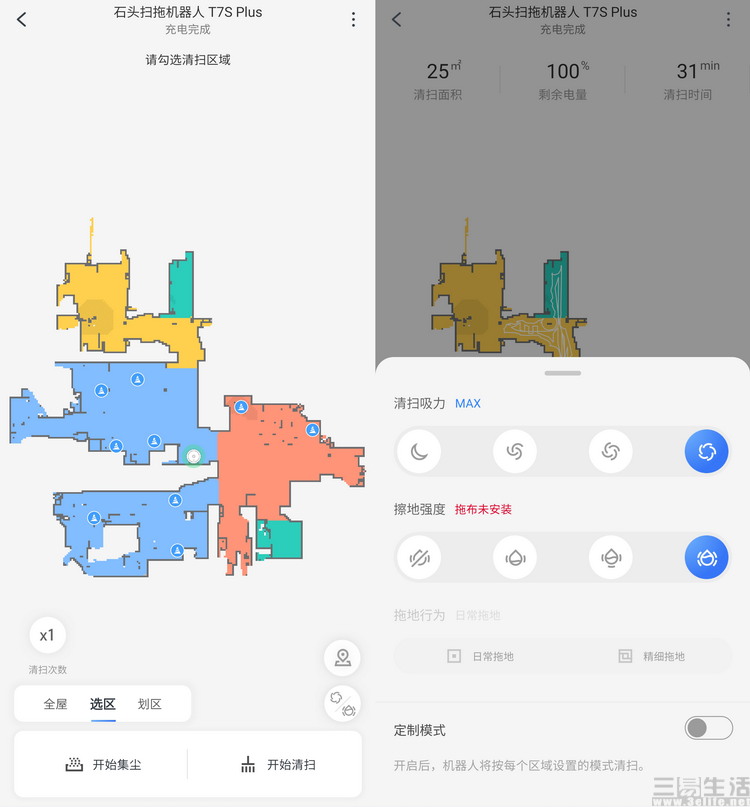Go back from the room selection screen

coord(22,20)
